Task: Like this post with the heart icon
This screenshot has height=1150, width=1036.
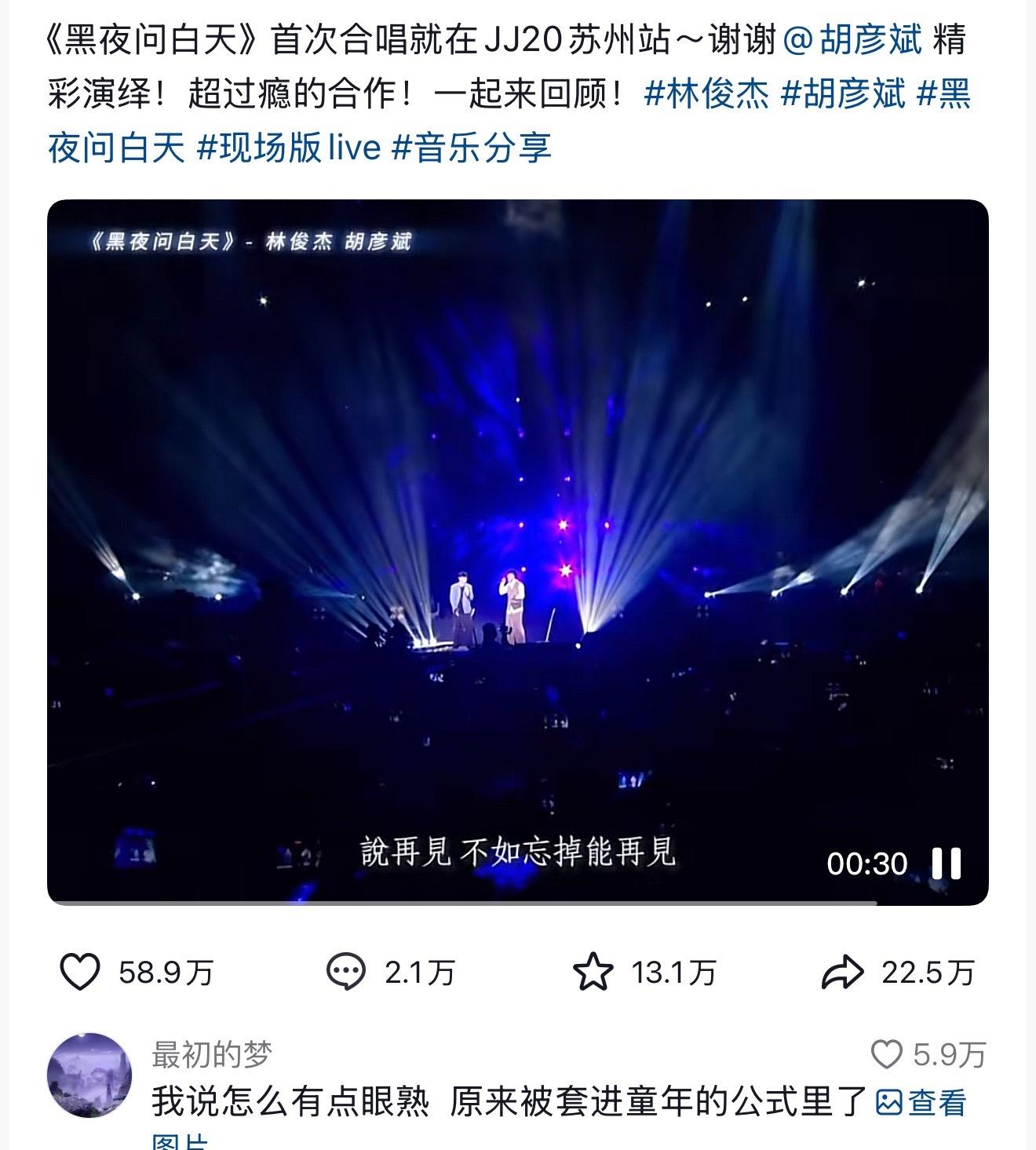Action: pyautogui.click(x=80, y=973)
